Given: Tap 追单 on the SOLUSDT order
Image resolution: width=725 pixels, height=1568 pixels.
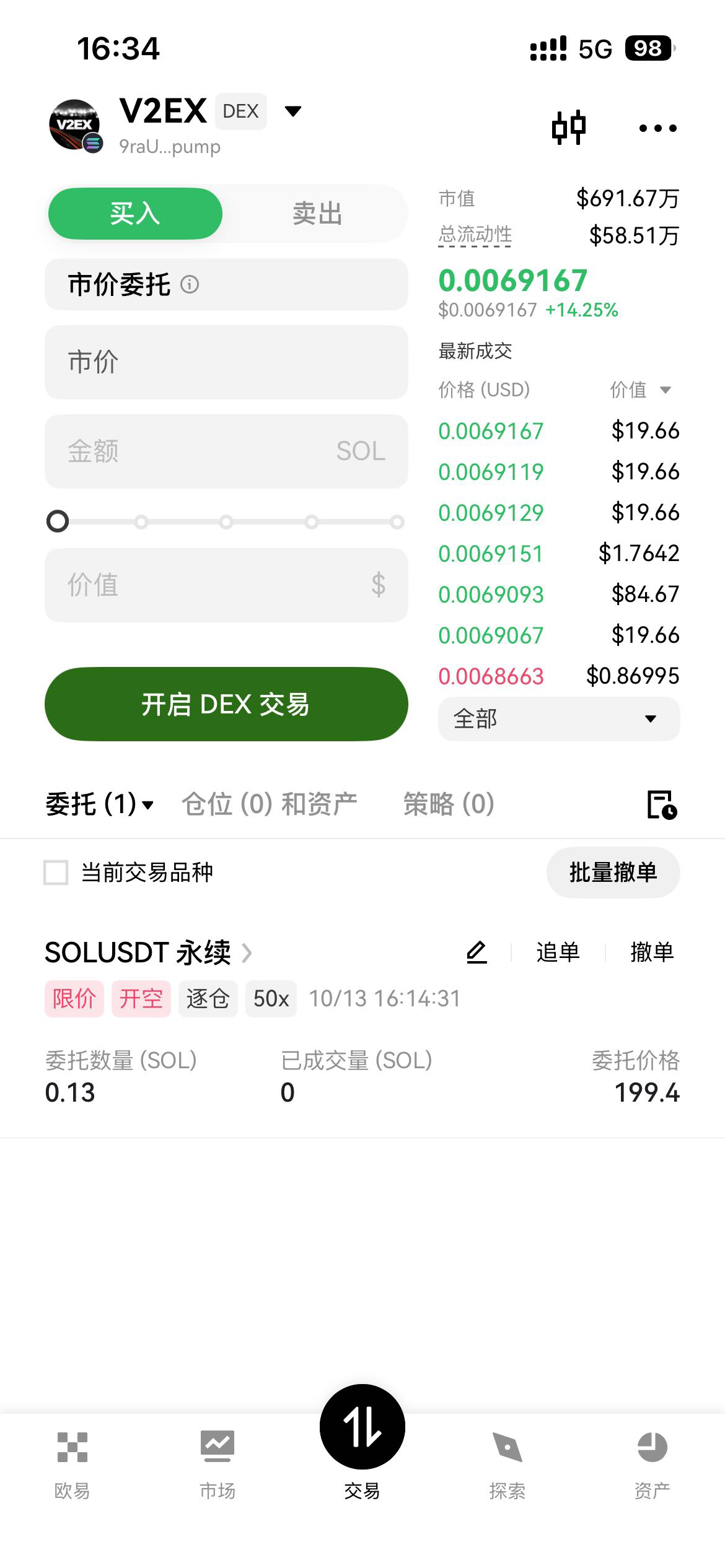Looking at the screenshot, I should point(558,952).
